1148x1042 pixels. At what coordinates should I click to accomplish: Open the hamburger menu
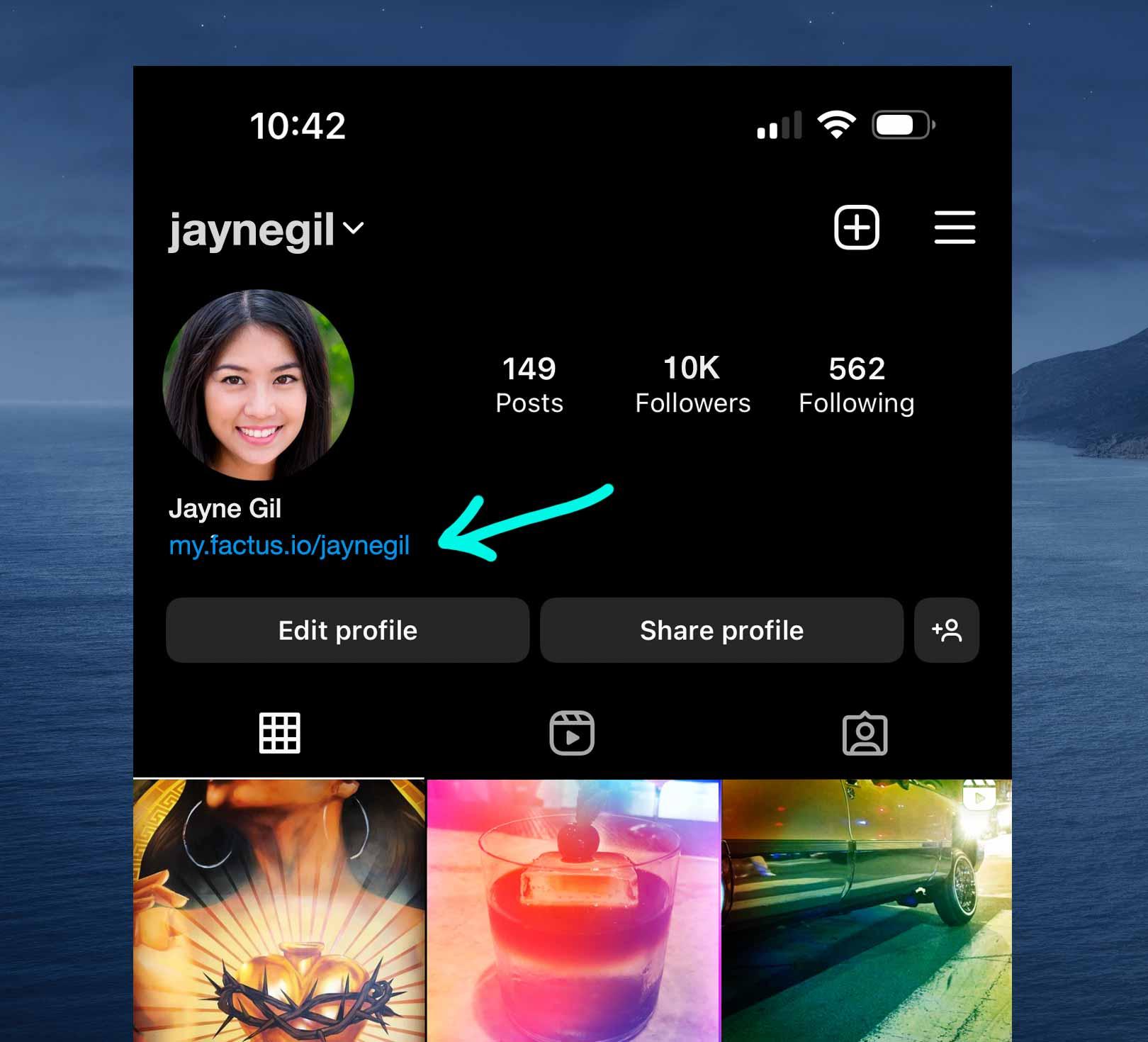coord(955,228)
